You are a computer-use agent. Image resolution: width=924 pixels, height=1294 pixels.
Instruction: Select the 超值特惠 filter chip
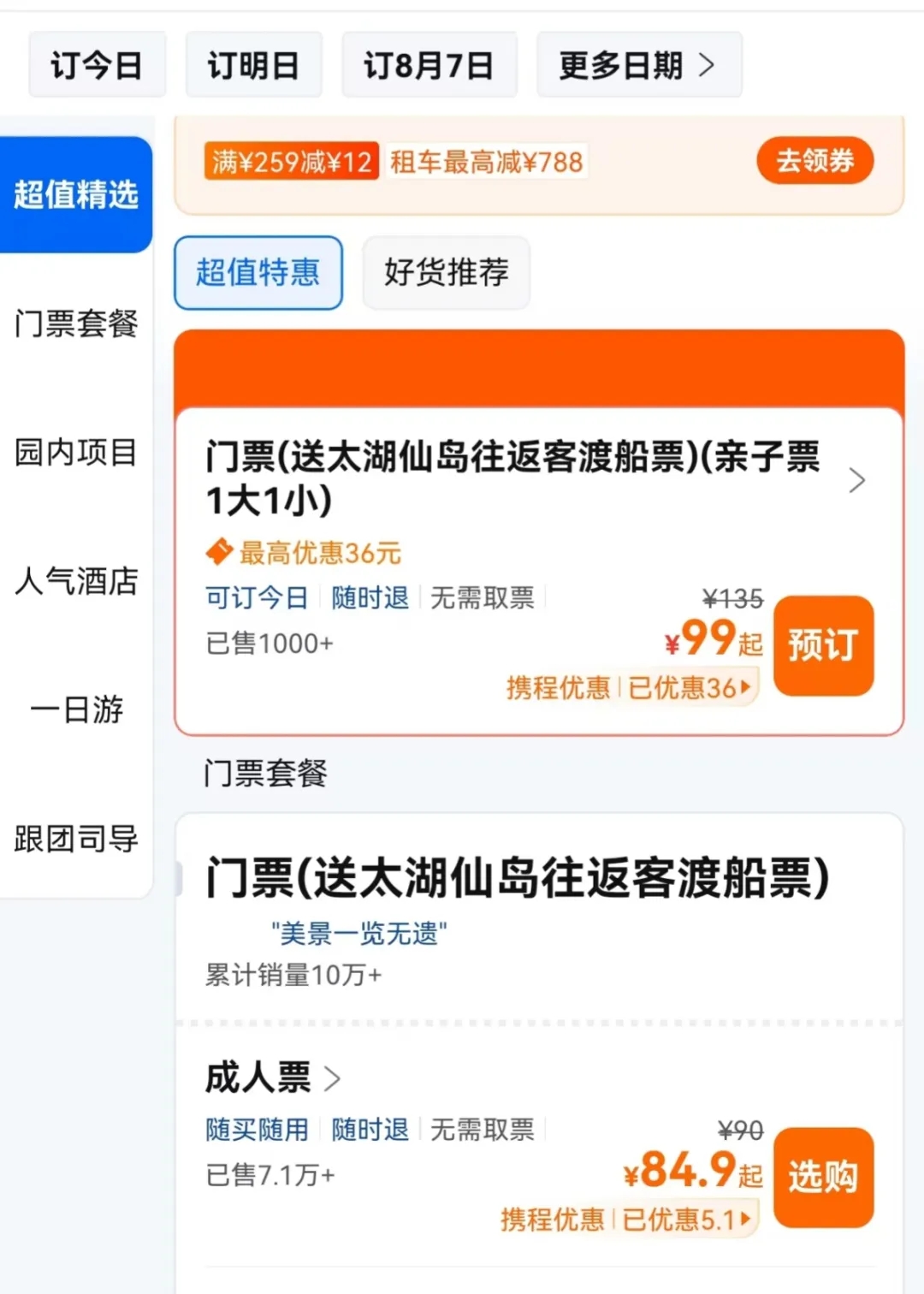coord(258,272)
